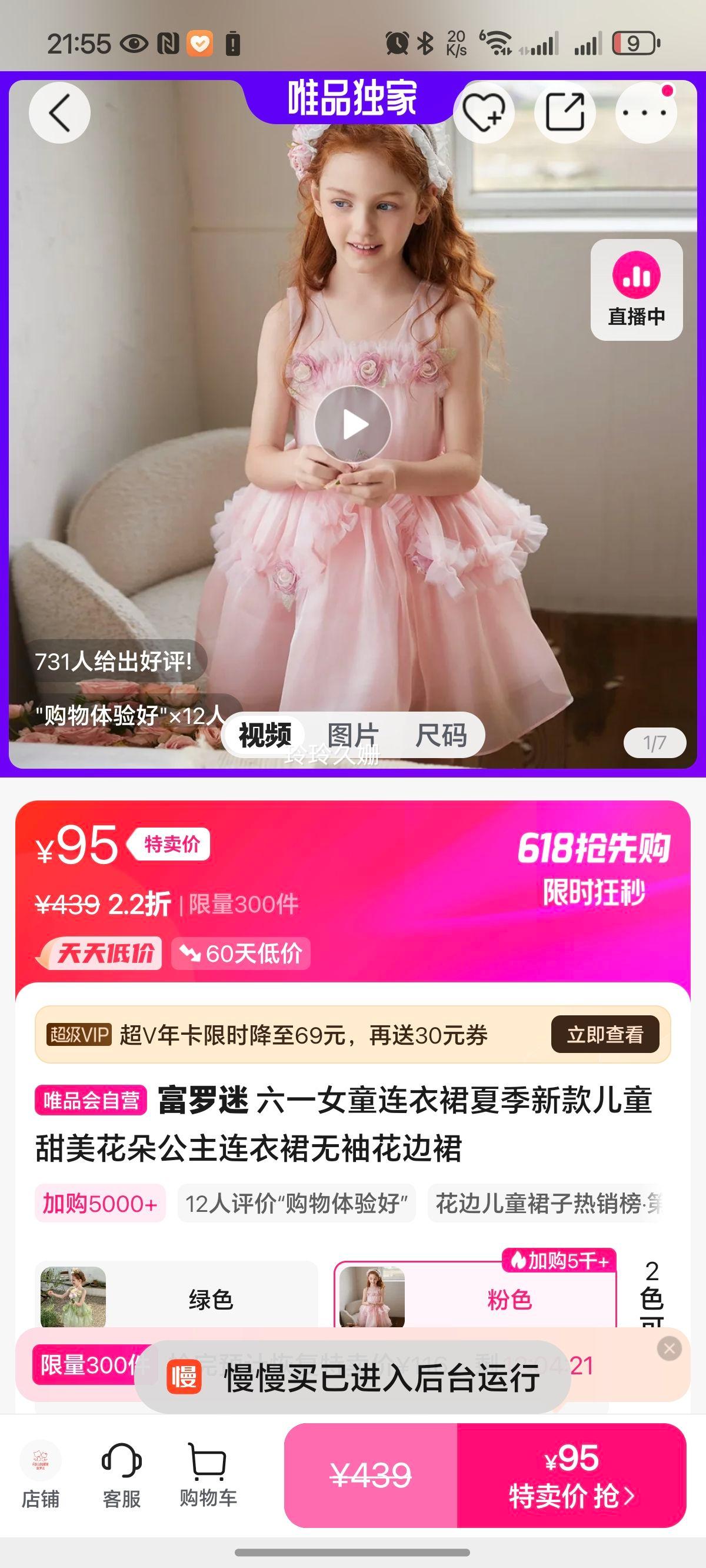Share this product
Image resolution: width=706 pixels, height=1568 pixels.
(x=565, y=112)
